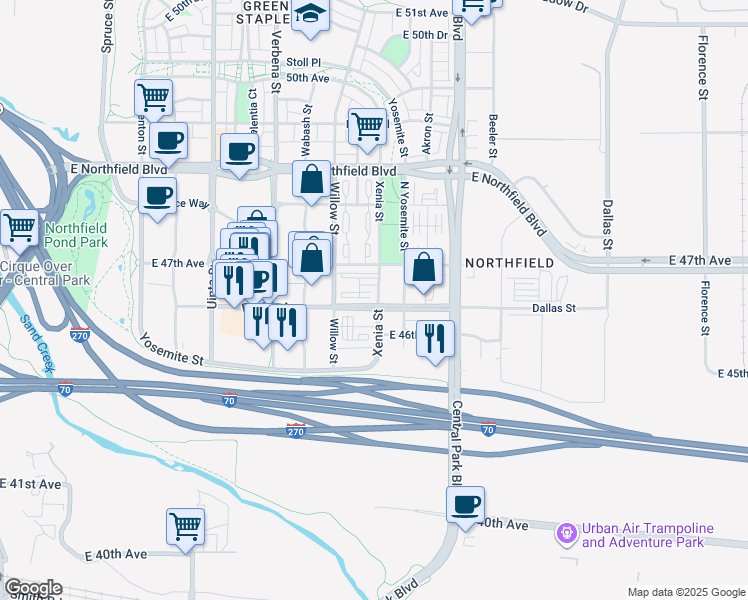Select the shopping cart marker by Yosemite St
Screen dimensions: 748x600
point(368,126)
